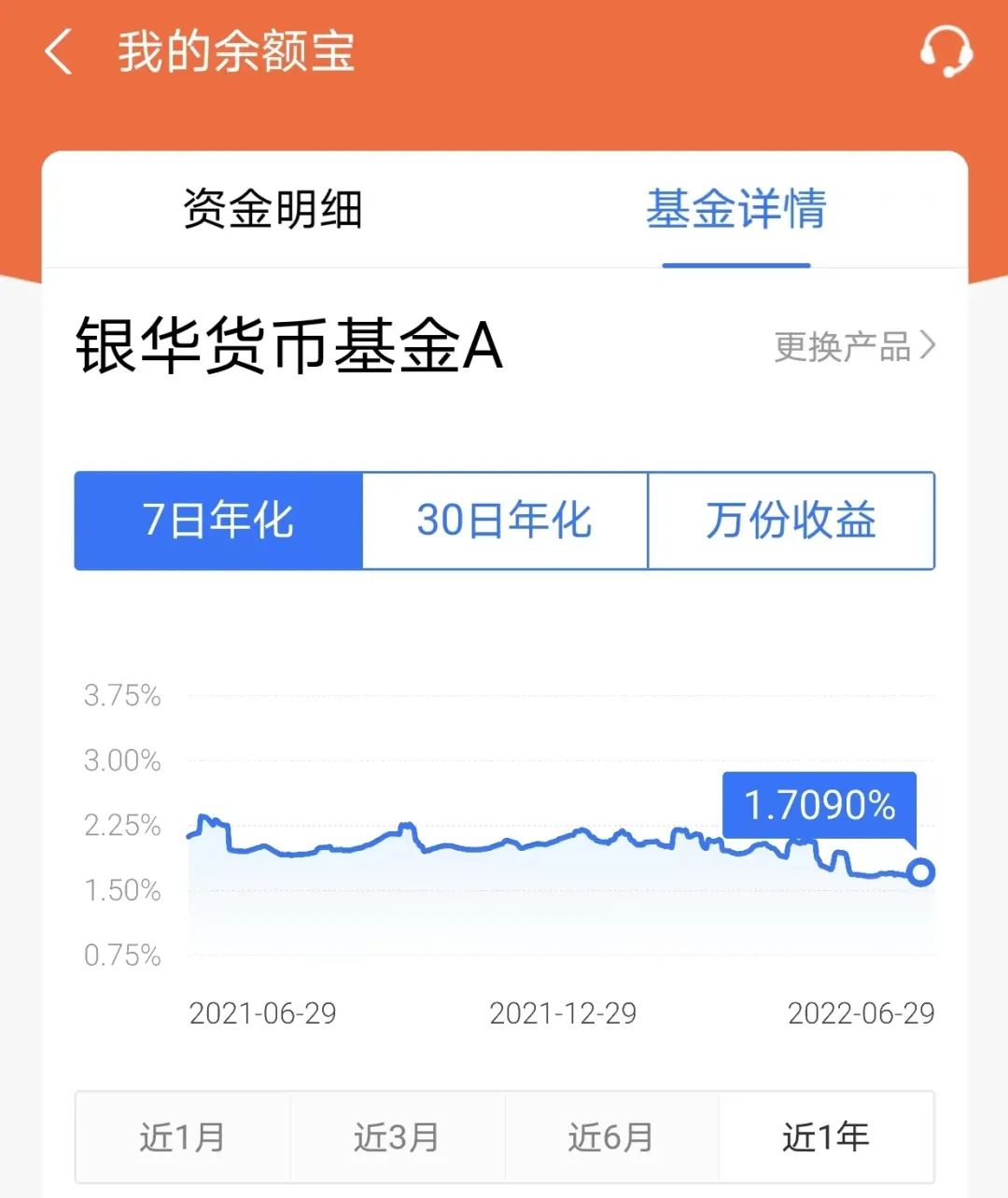Switch to the 30日年化 view
This screenshot has width=1008, height=1198.
[x=505, y=522]
